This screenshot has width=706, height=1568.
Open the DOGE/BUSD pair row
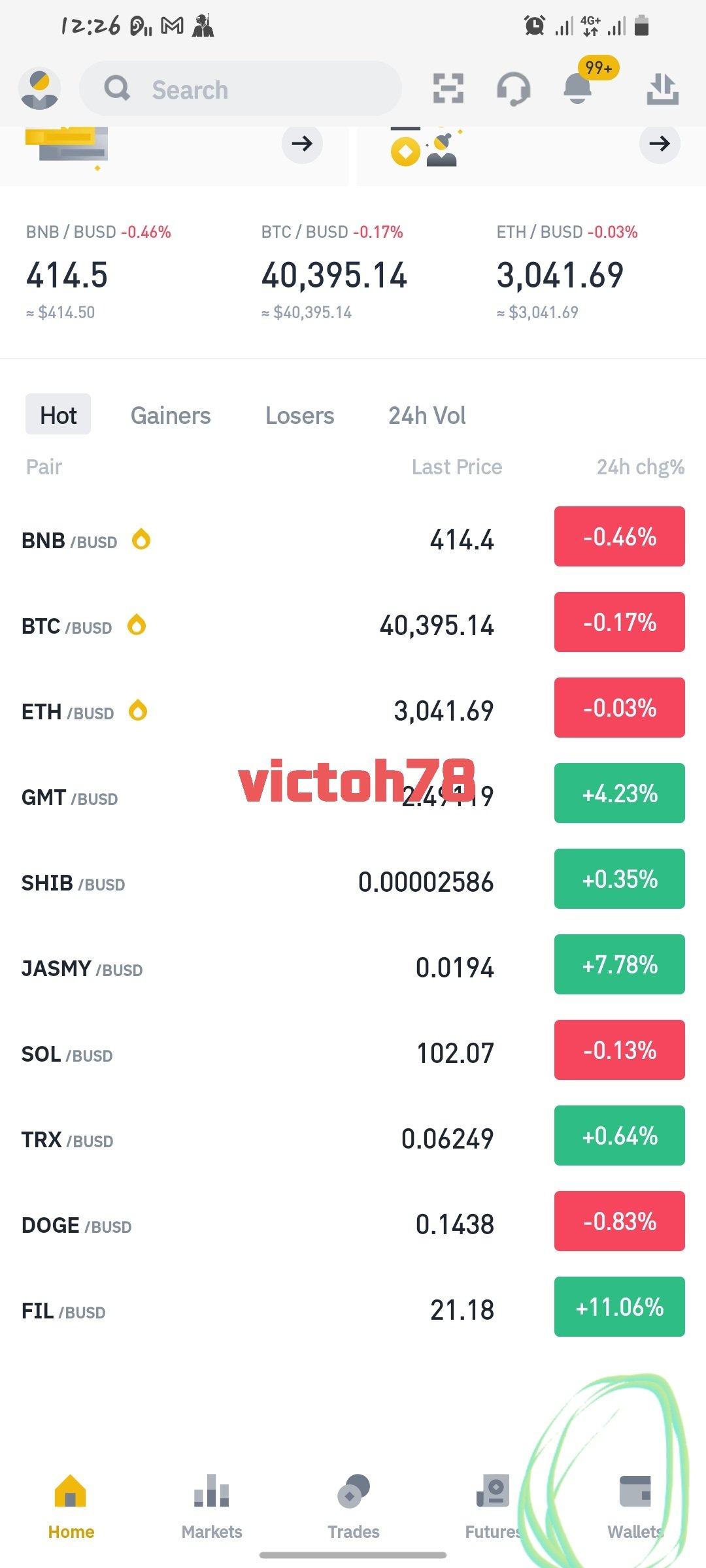353,1221
